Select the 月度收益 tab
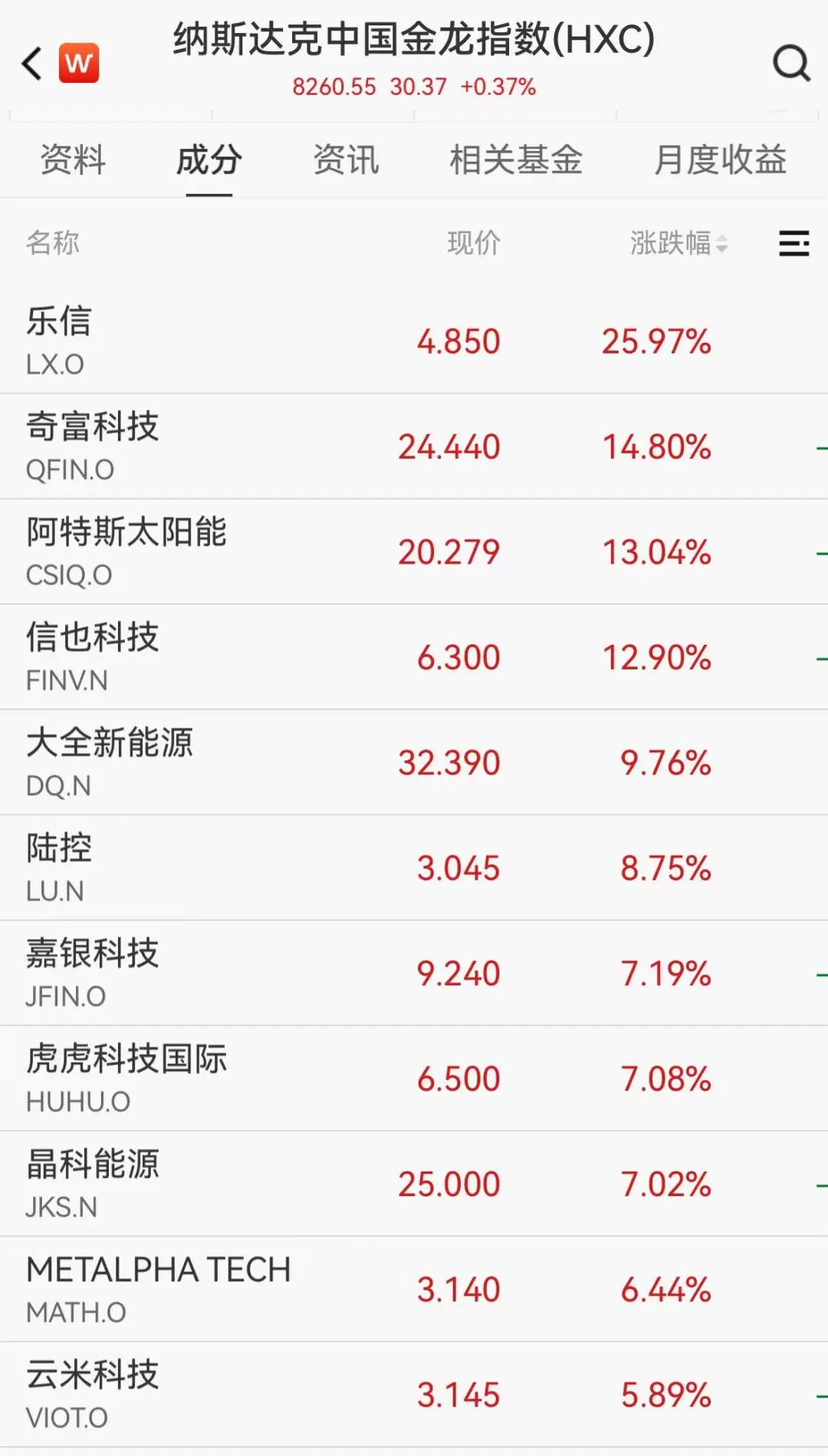Image resolution: width=828 pixels, height=1456 pixels. (x=720, y=160)
